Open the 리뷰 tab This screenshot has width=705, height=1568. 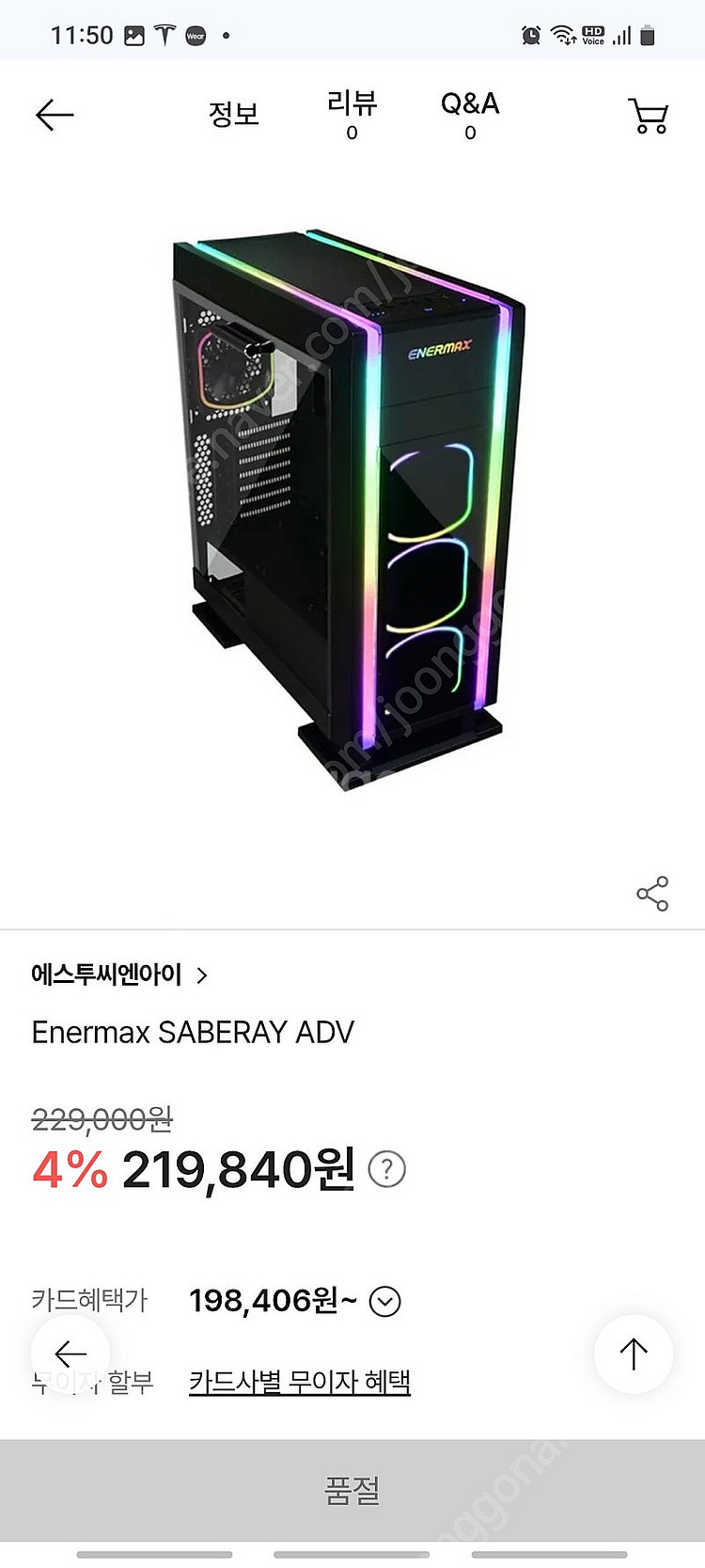352,114
